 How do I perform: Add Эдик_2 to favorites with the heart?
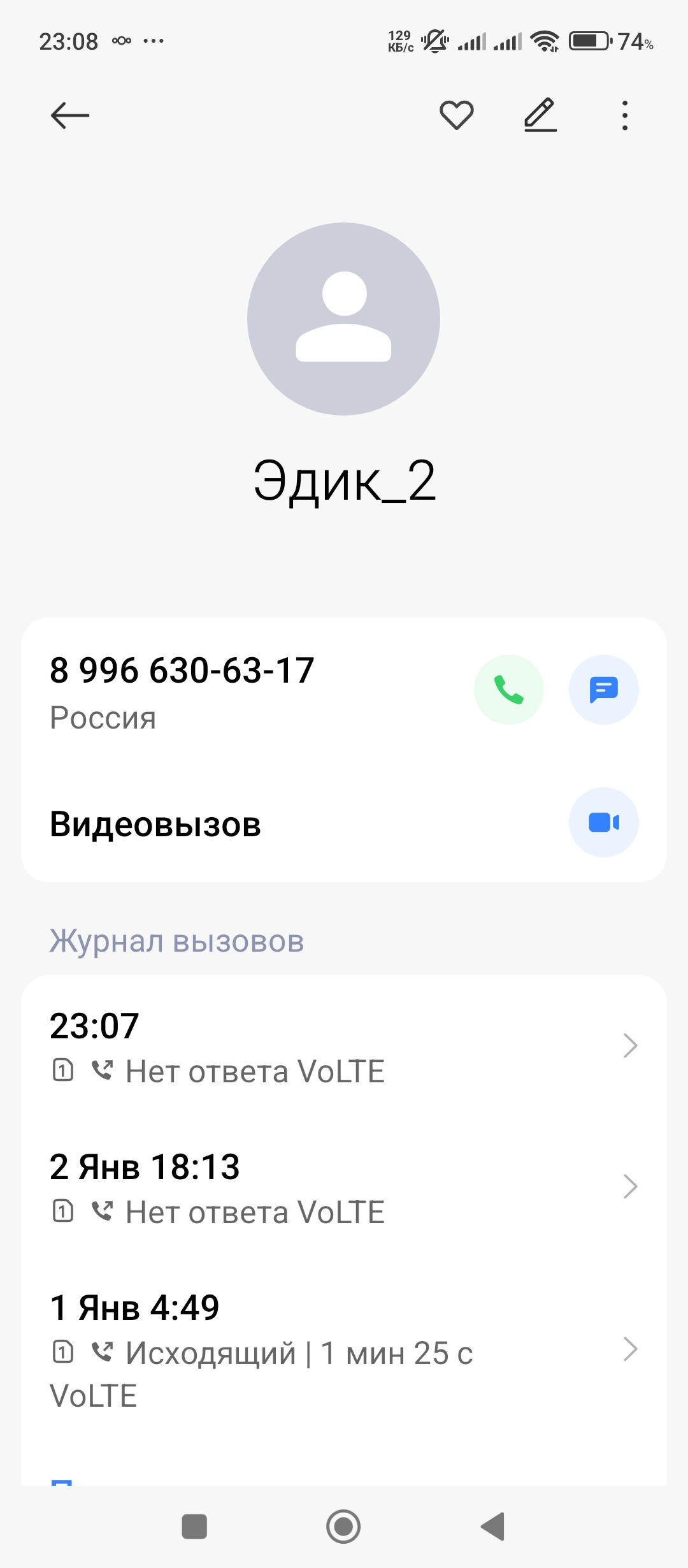point(457,115)
